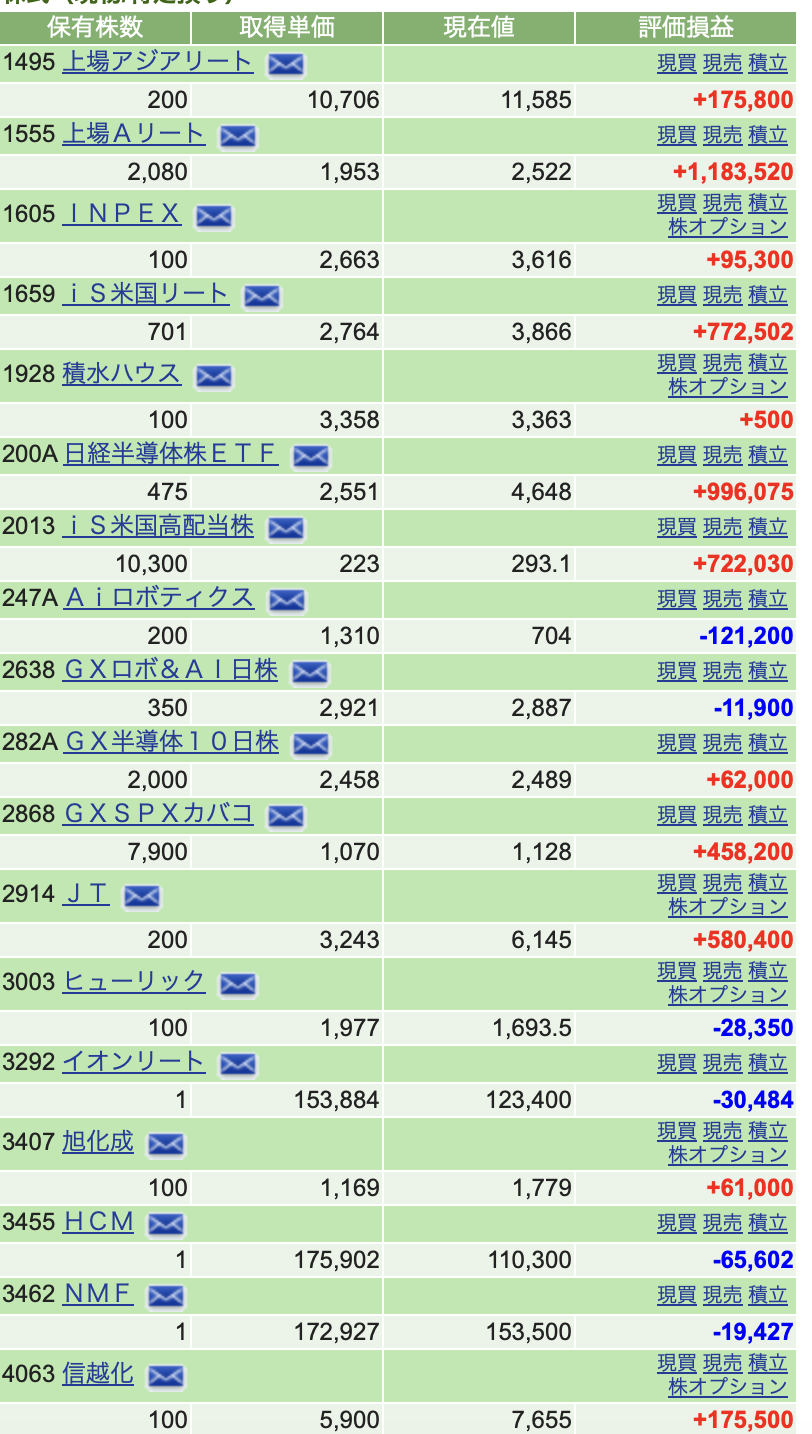Open 株オプション for JT

pyautogui.click(x=728, y=906)
